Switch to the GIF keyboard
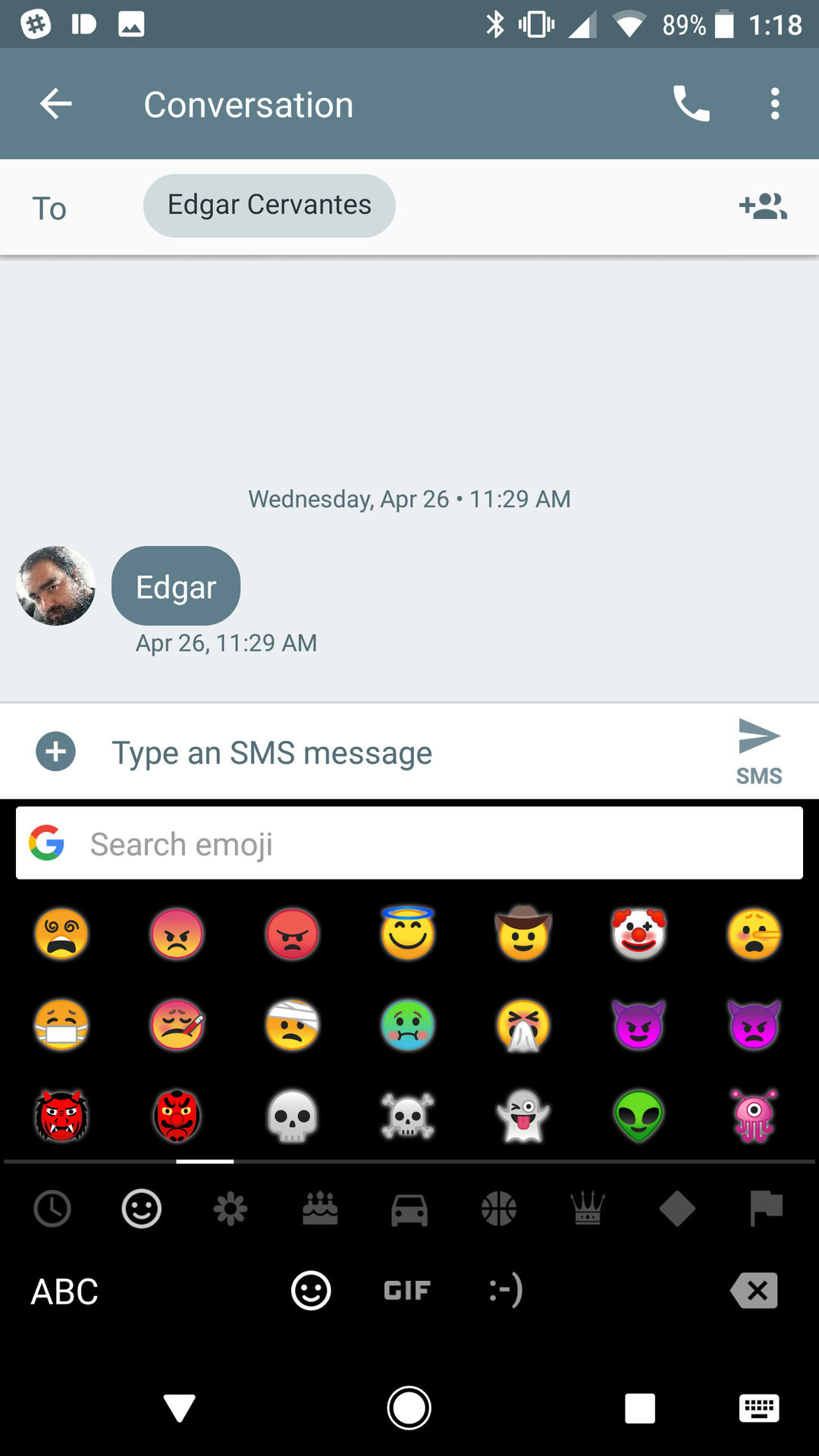This screenshot has height=1456, width=819. pyautogui.click(x=407, y=1290)
